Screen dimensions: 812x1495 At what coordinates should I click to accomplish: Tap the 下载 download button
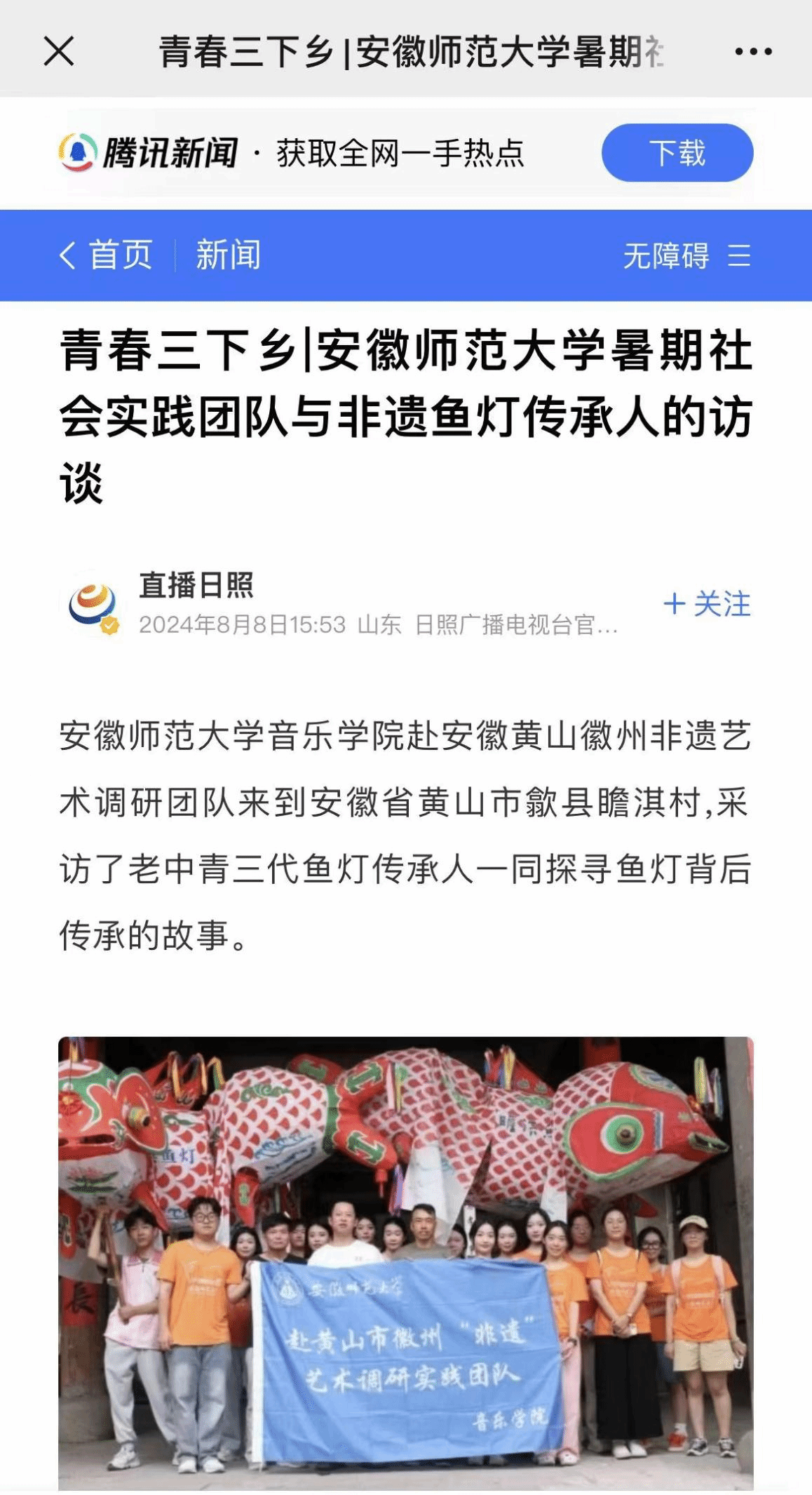pyautogui.click(x=677, y=153)
